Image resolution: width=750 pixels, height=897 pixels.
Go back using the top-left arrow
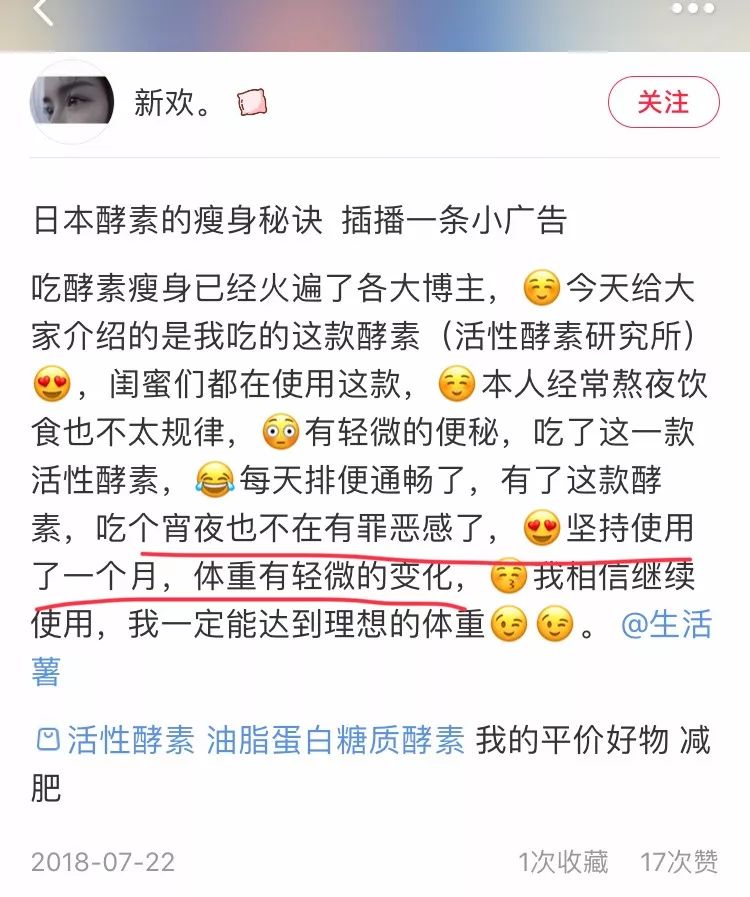(43, 12)
